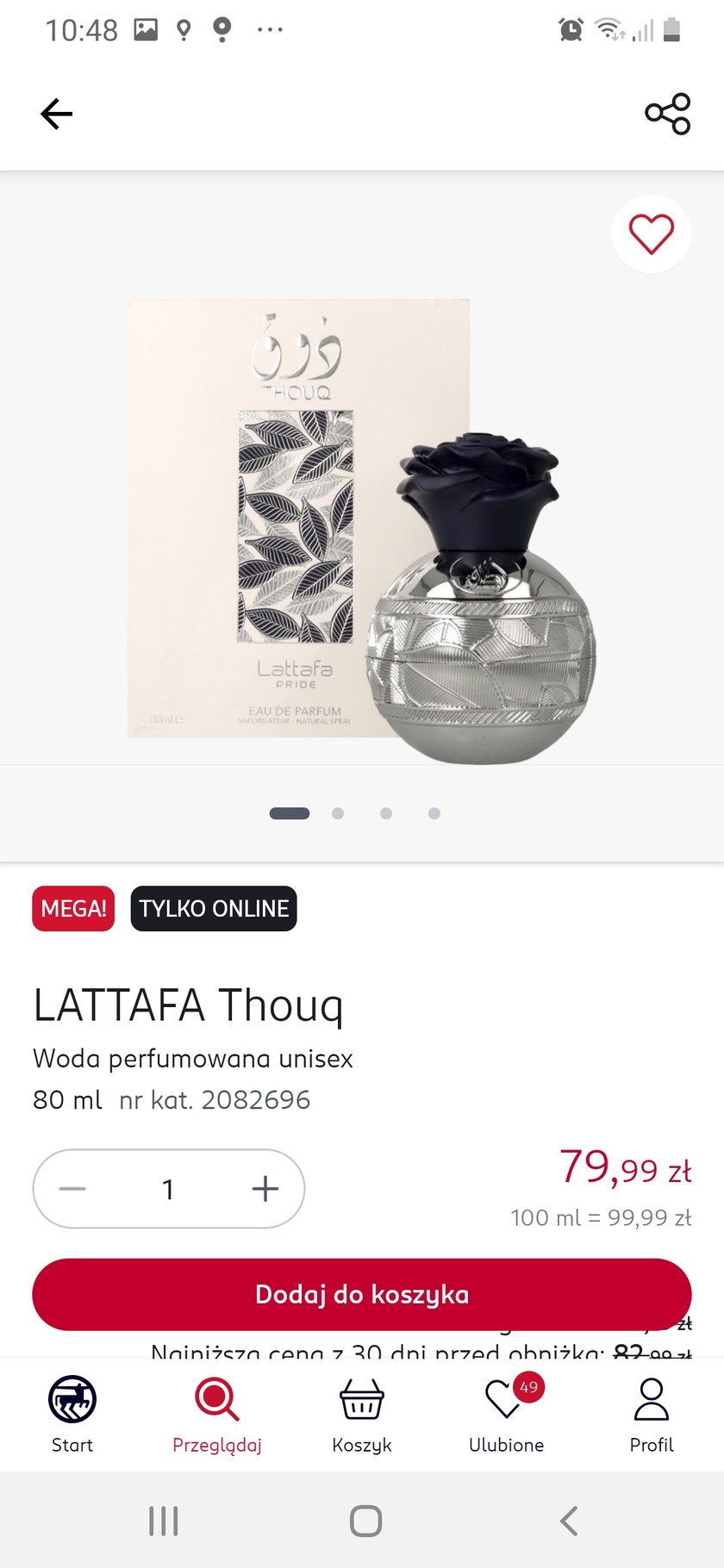
Task: Increase quantity with the plus button
Action: coord(265,1189)
